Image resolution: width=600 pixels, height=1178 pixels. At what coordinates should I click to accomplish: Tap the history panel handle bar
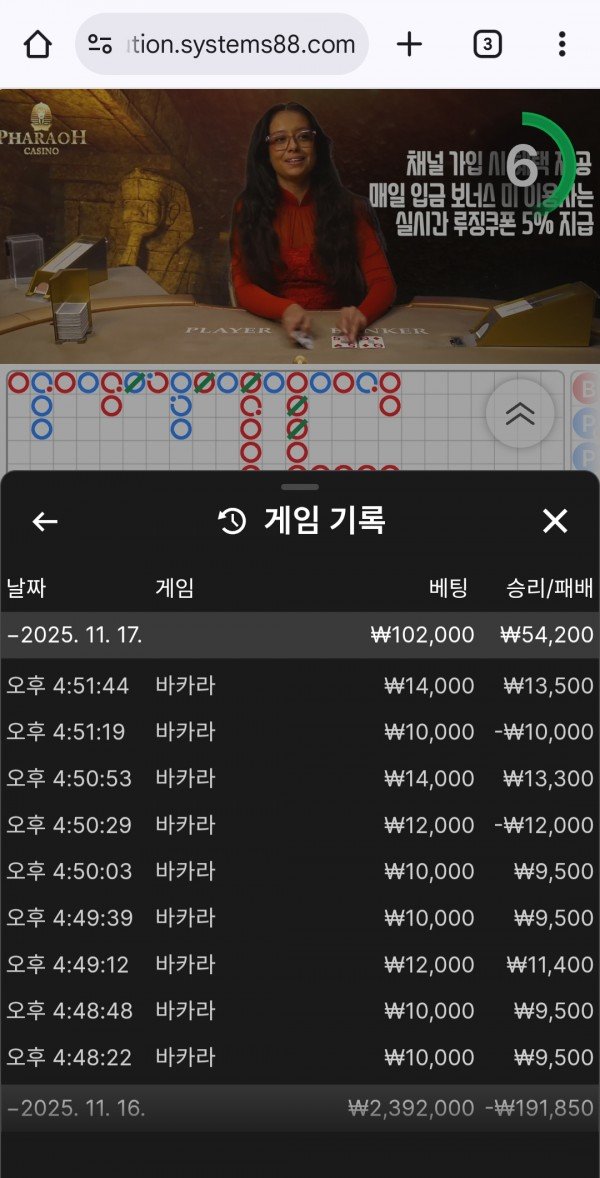(x=300, y=487)
